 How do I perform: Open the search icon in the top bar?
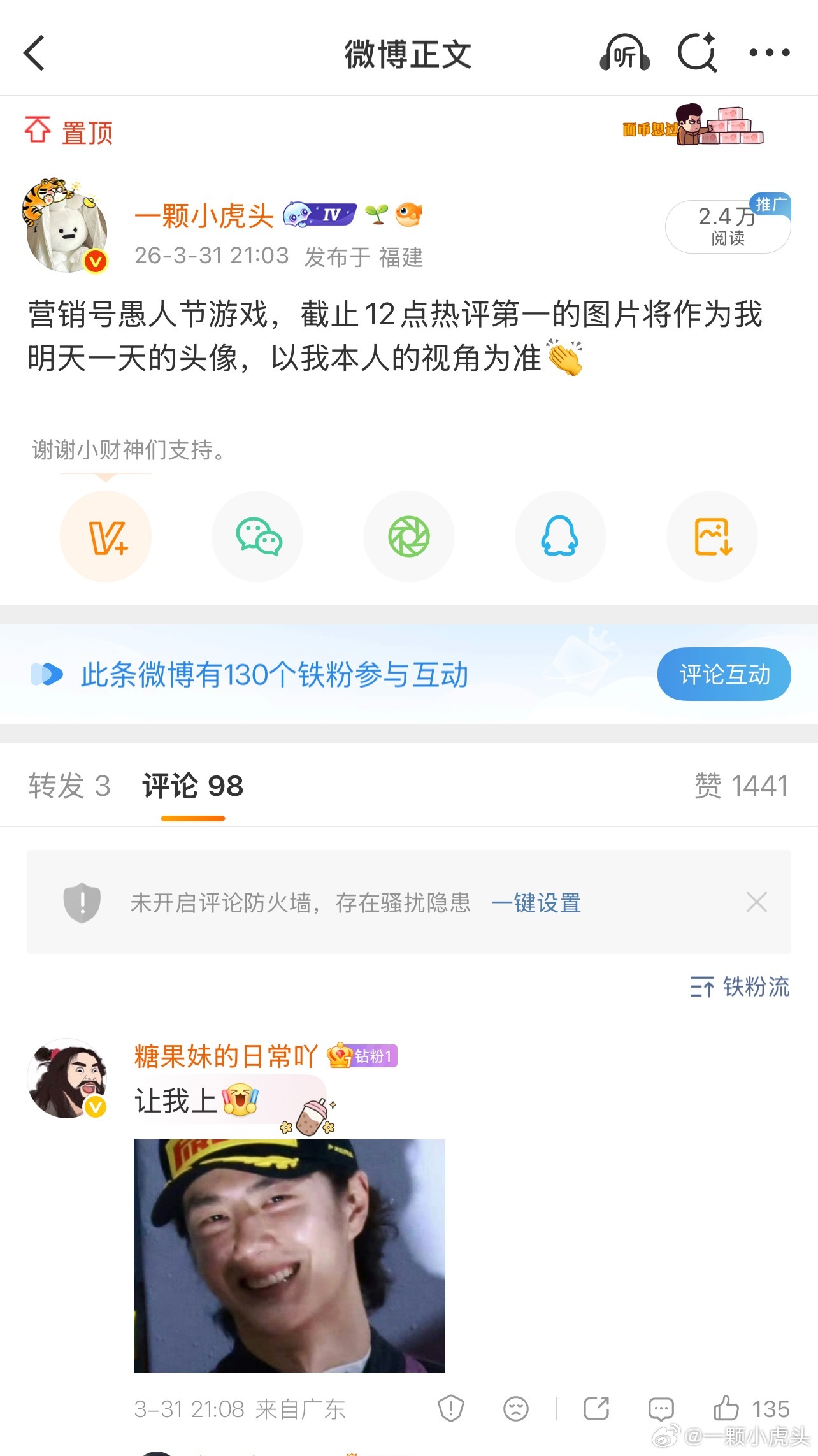(x=698, y=54)
